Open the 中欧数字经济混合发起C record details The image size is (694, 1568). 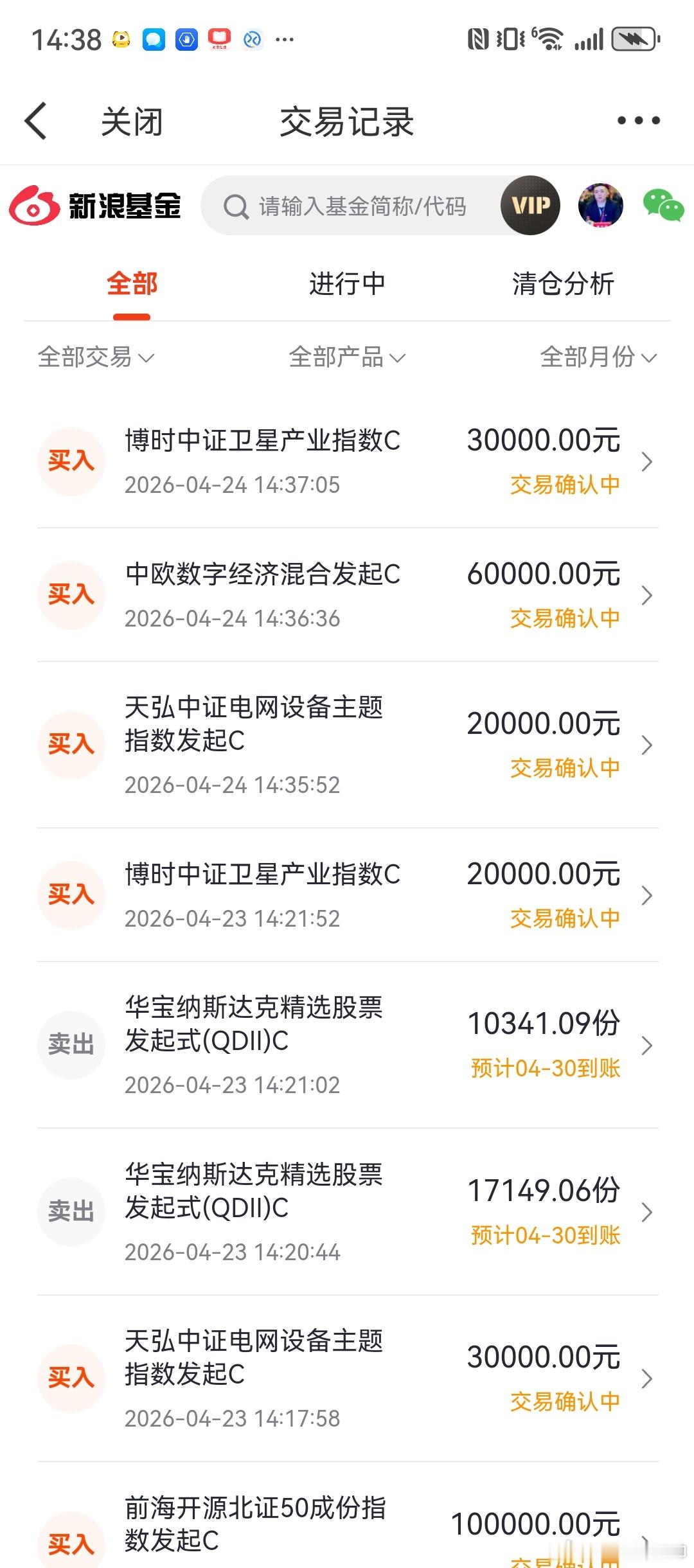(x=347, y=594)
